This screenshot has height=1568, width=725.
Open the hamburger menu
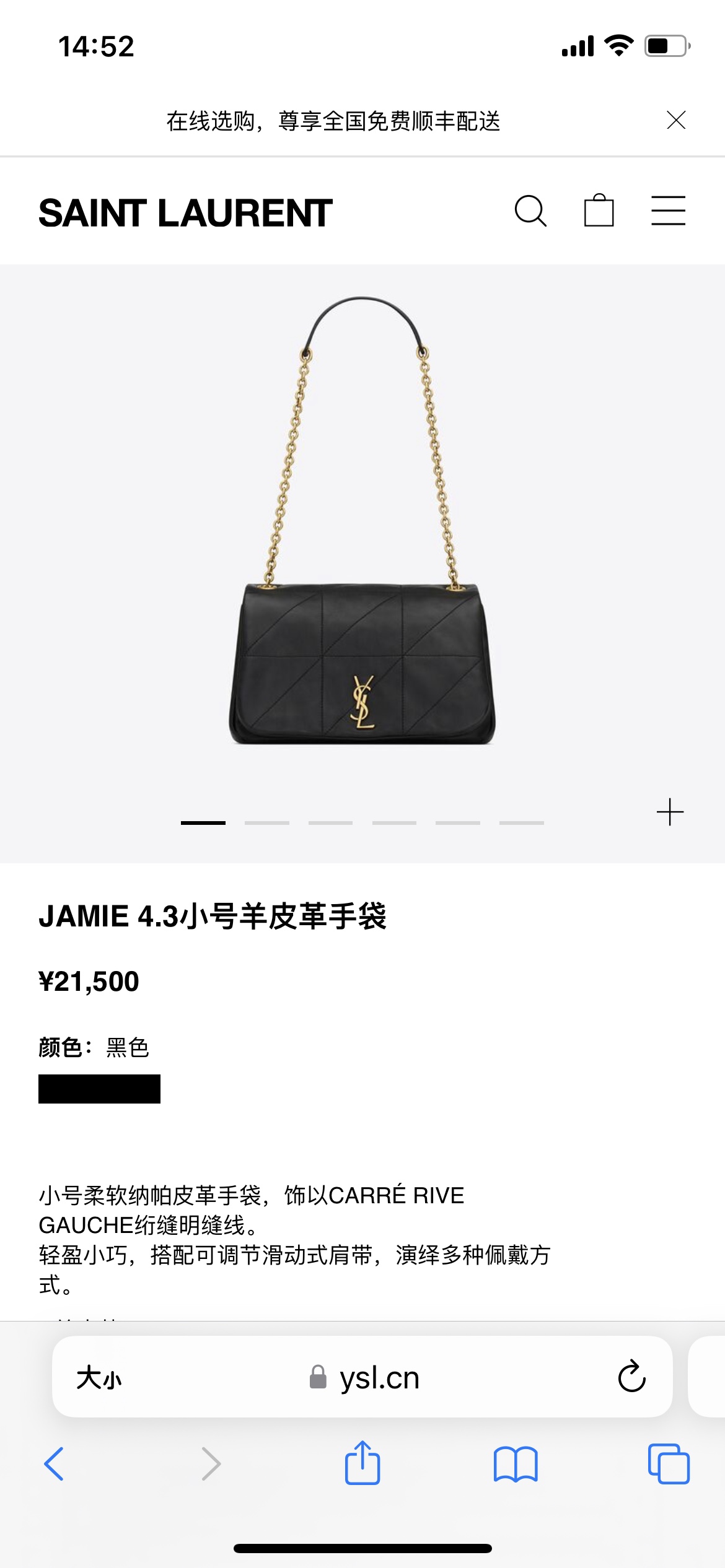point(668,211)
